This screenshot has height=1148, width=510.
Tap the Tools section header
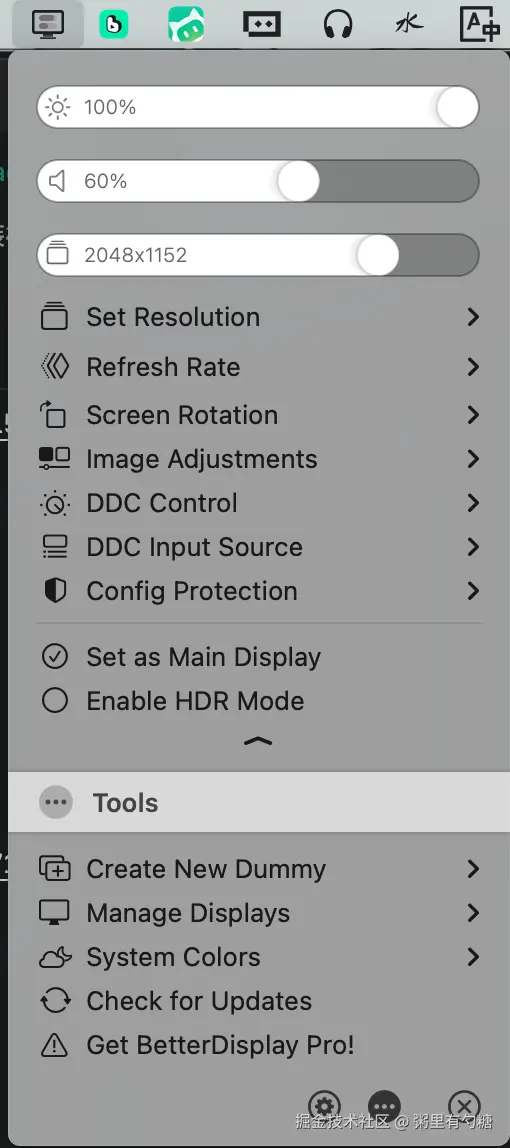click(x=259, y=802)
